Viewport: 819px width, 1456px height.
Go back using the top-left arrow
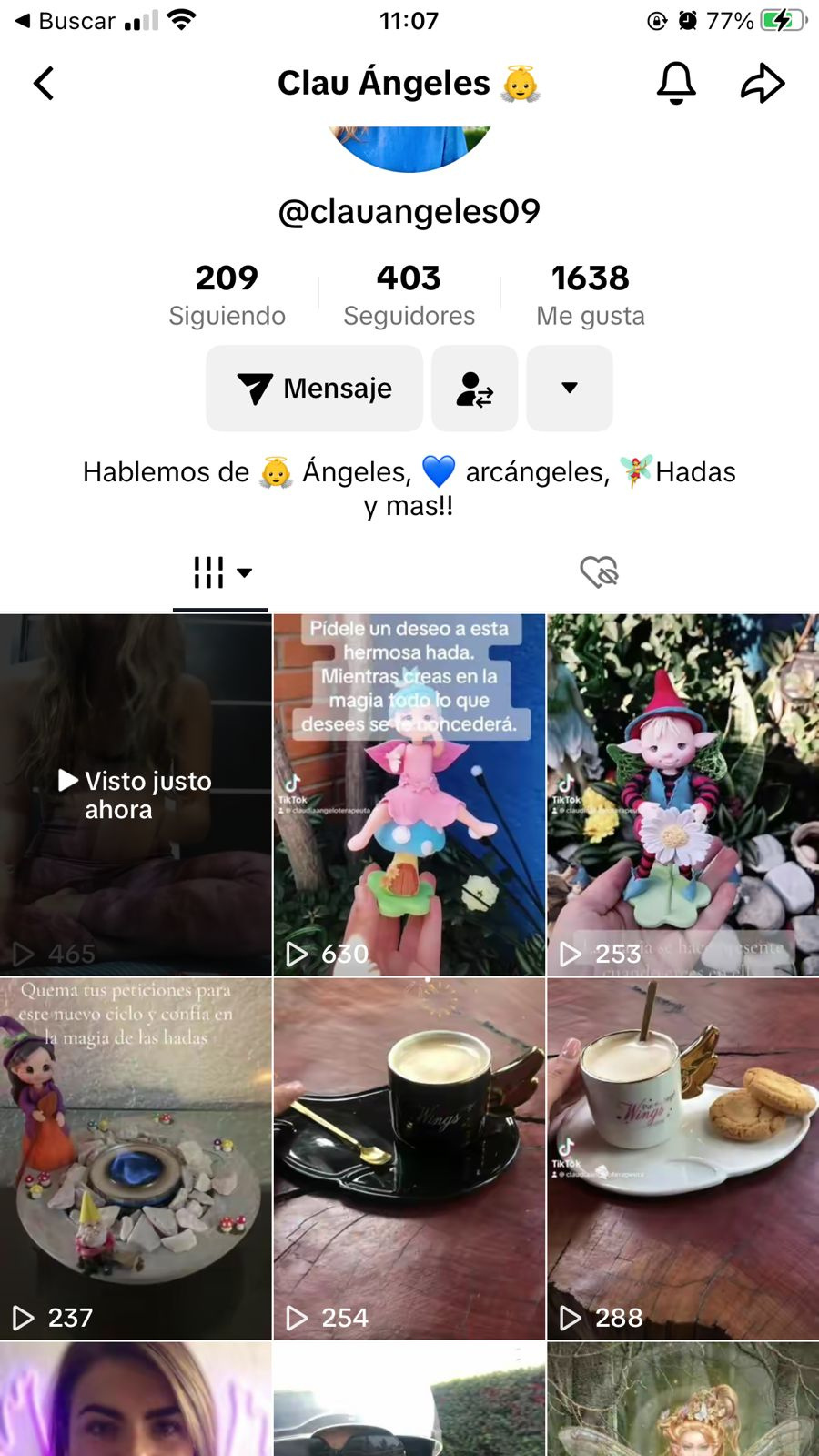tap(44, 83)
